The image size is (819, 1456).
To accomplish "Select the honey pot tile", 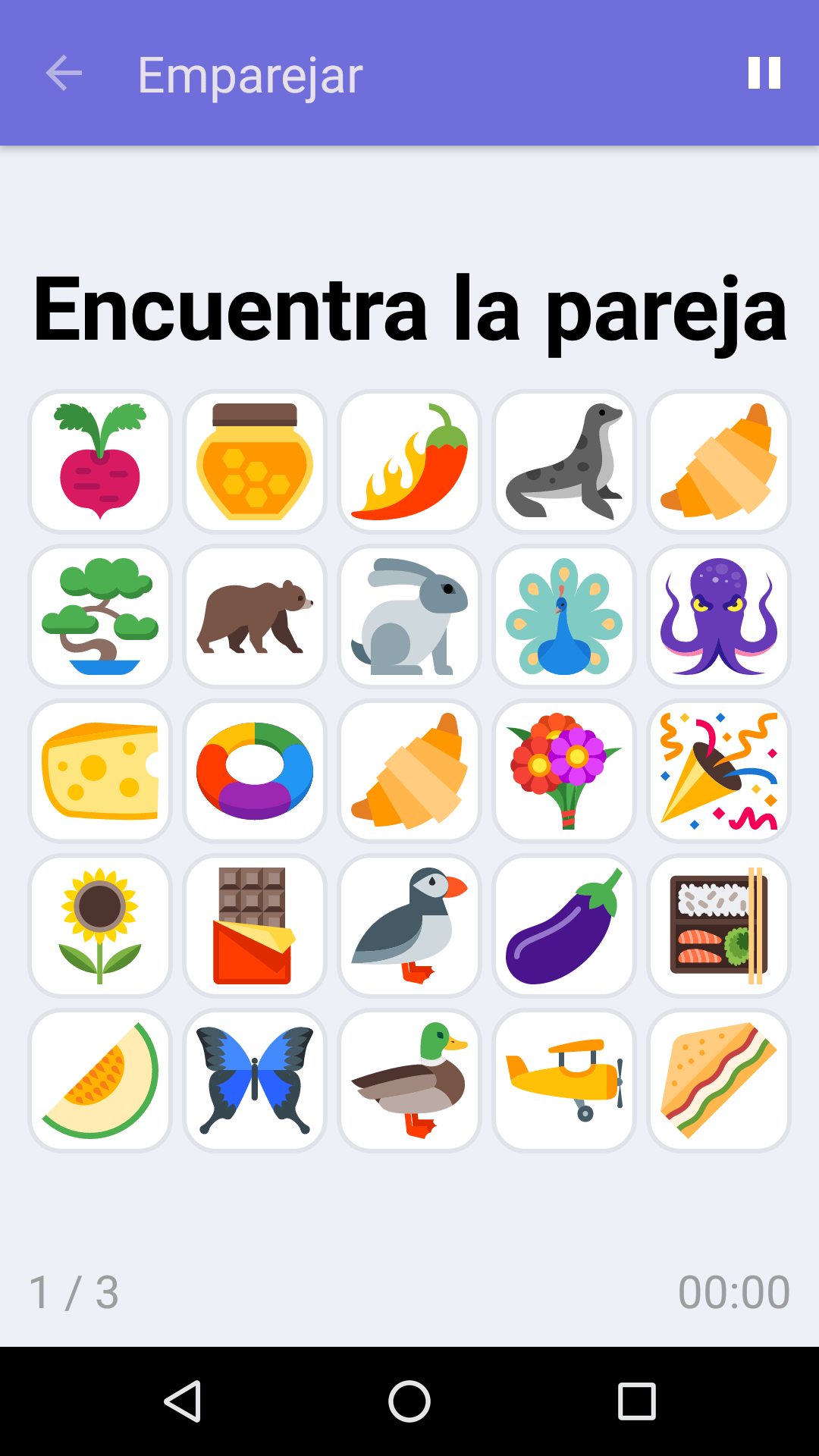I will 255,461.
